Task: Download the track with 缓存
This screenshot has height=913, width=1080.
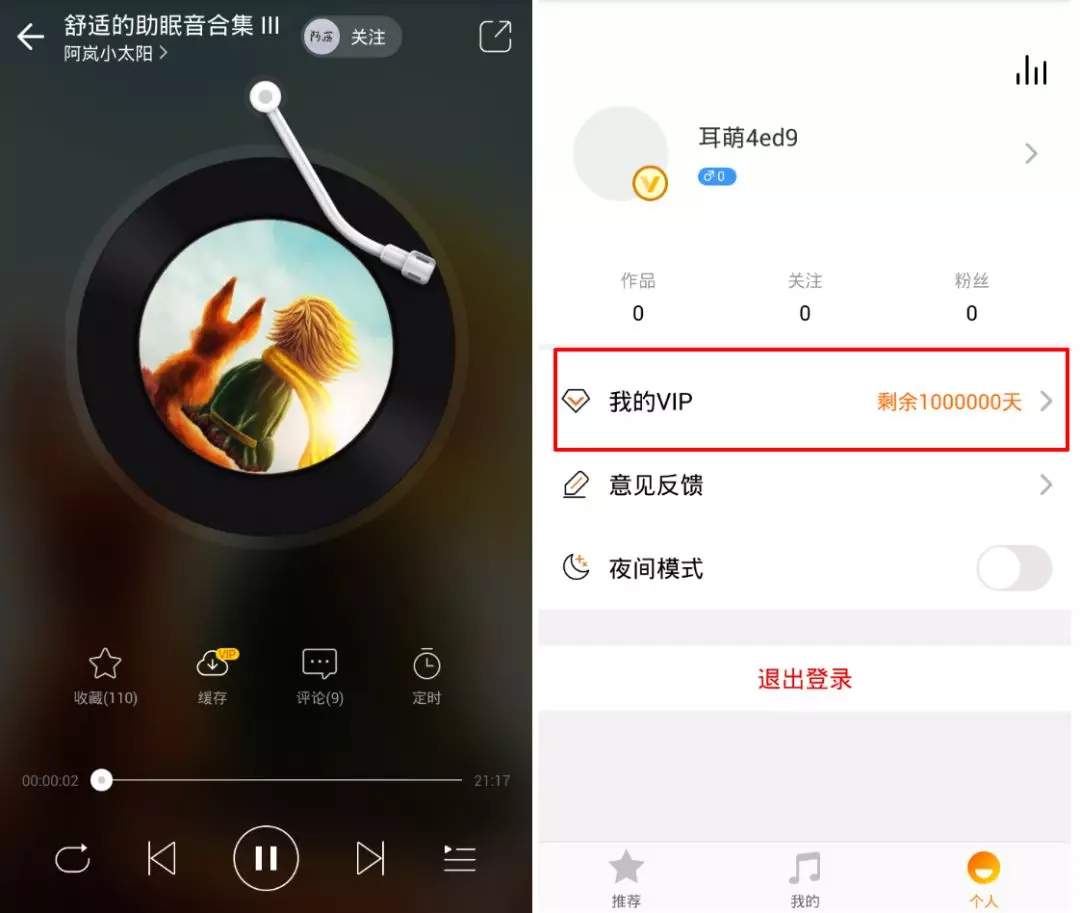Action: [x=213, y=676]
